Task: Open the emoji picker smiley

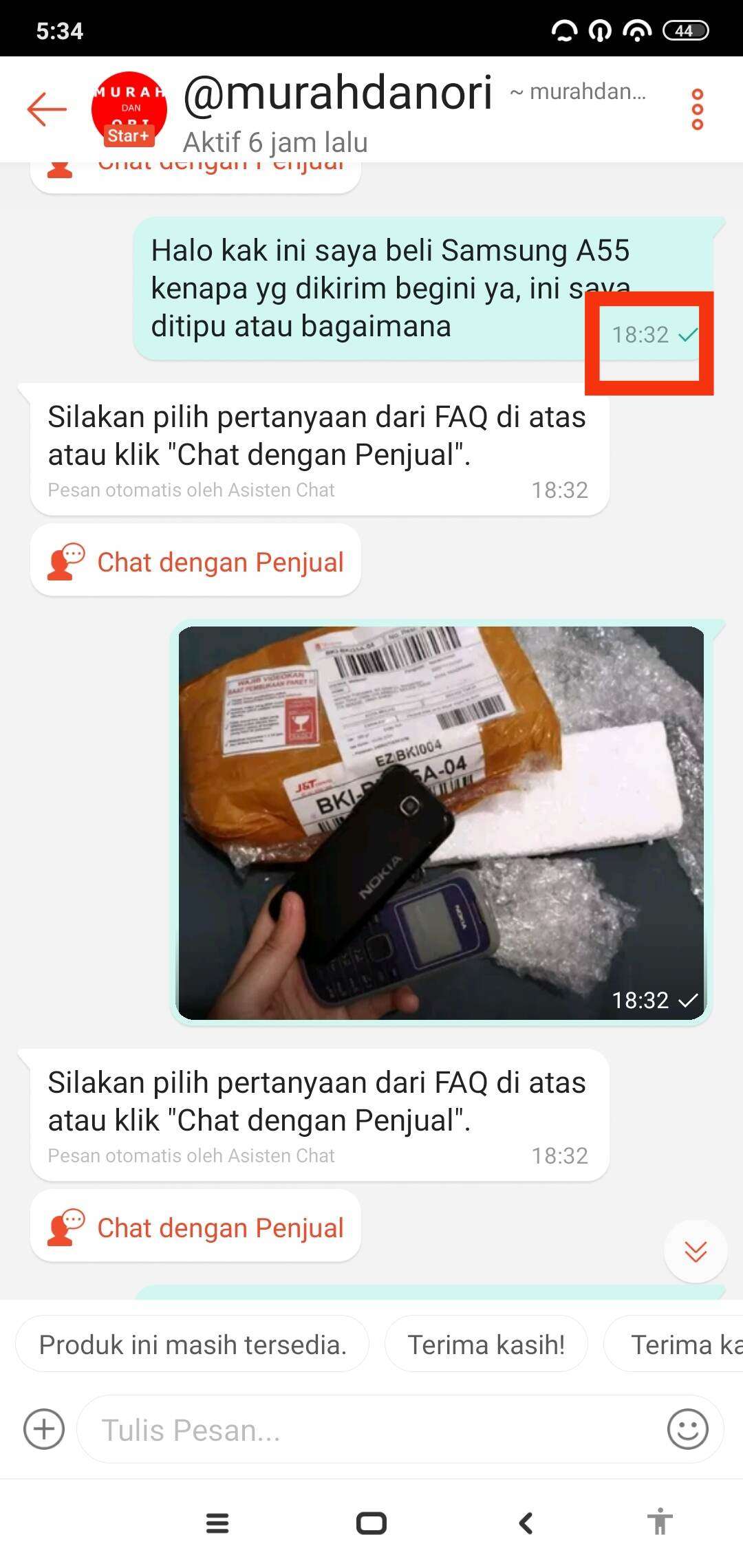Action: 687,1429
